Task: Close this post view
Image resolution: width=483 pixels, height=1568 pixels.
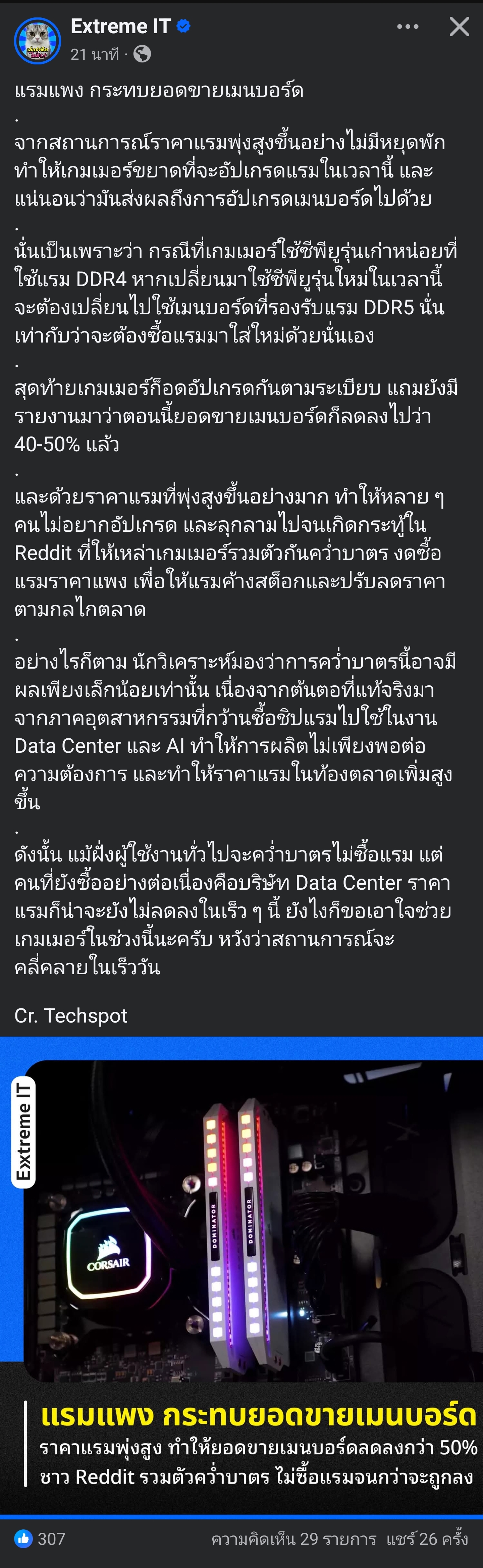Action: click(x=459, y=27)
